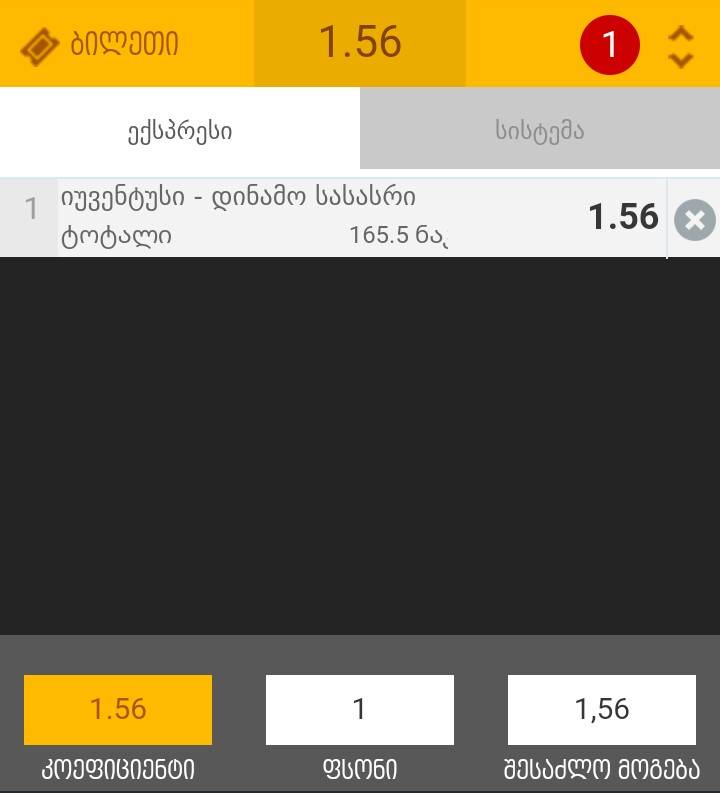Collapse the ticket with the double-arrow icon

[680, 46]
